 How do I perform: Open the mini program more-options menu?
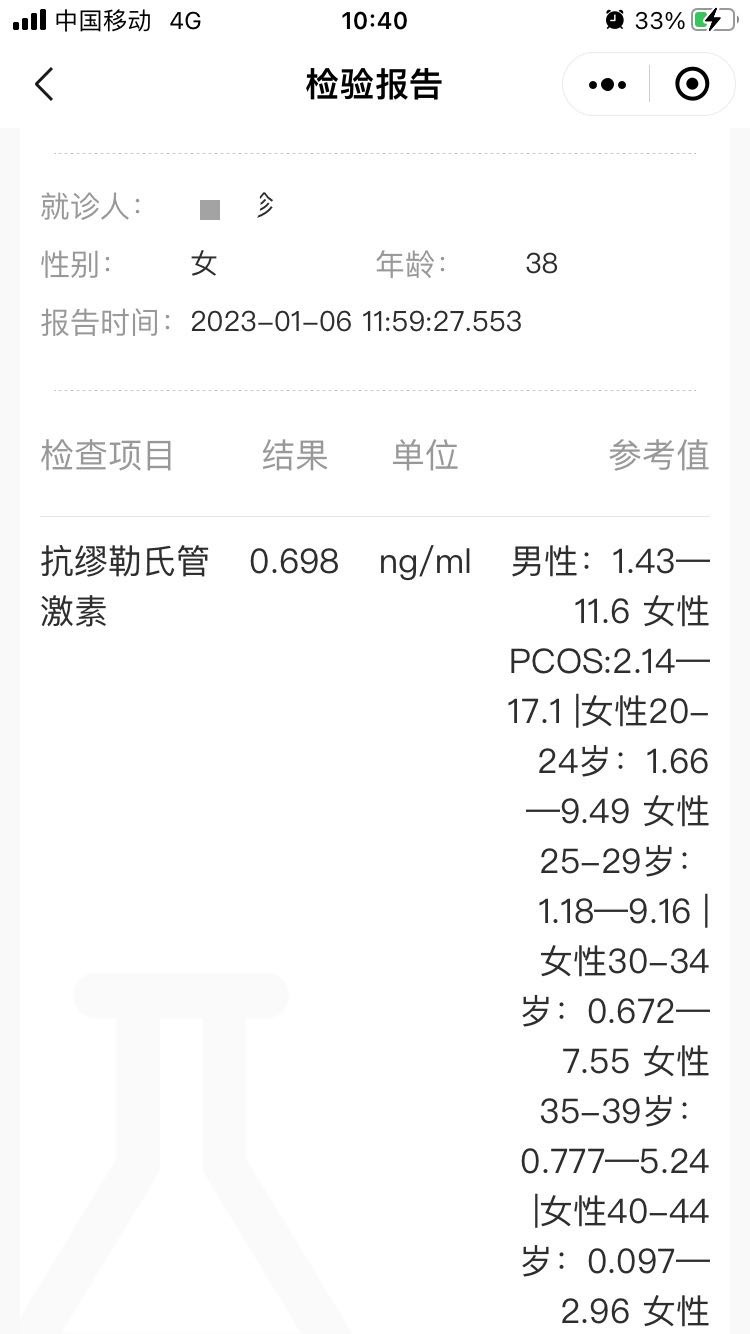coord(607,85)
